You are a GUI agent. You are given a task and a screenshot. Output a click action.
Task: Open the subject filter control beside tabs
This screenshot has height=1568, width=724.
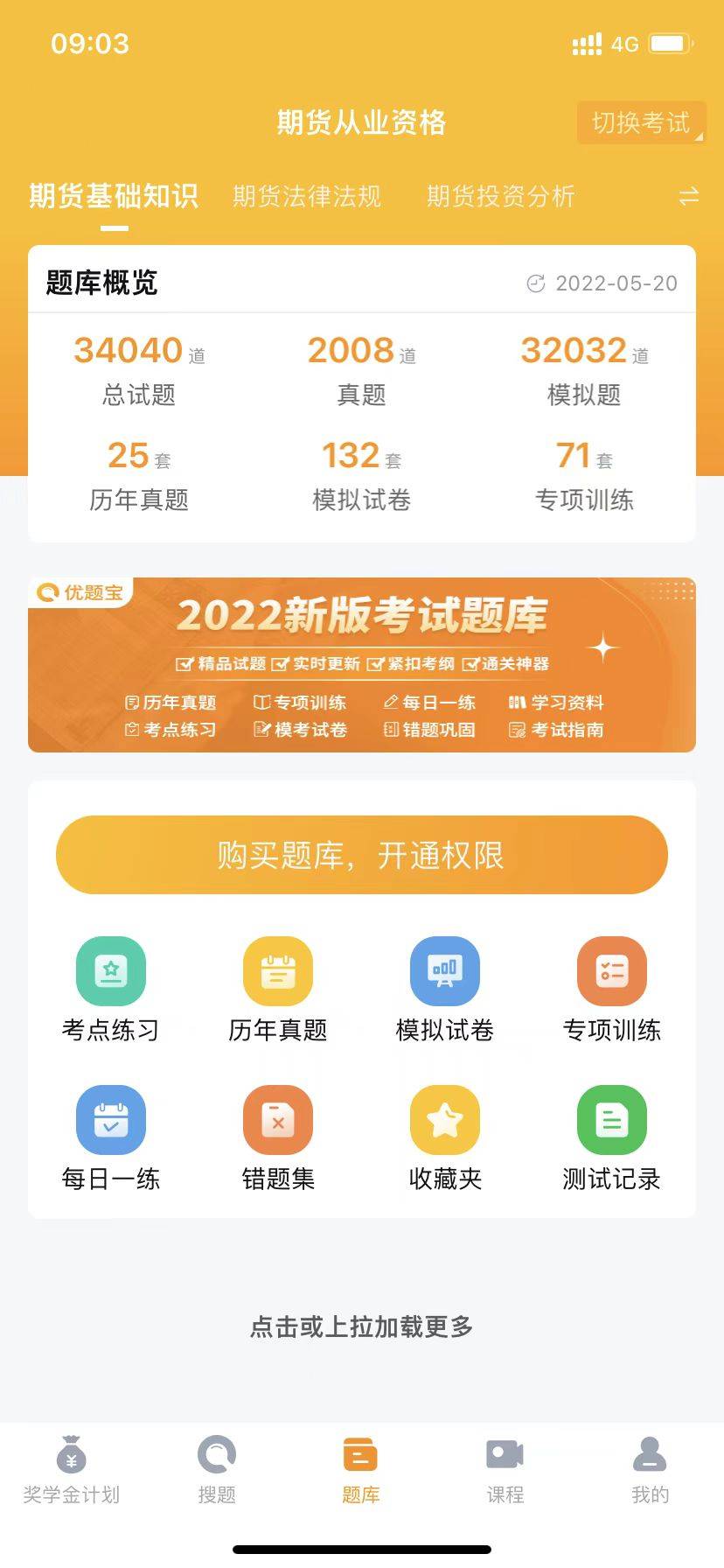click(x=690, y=198)
